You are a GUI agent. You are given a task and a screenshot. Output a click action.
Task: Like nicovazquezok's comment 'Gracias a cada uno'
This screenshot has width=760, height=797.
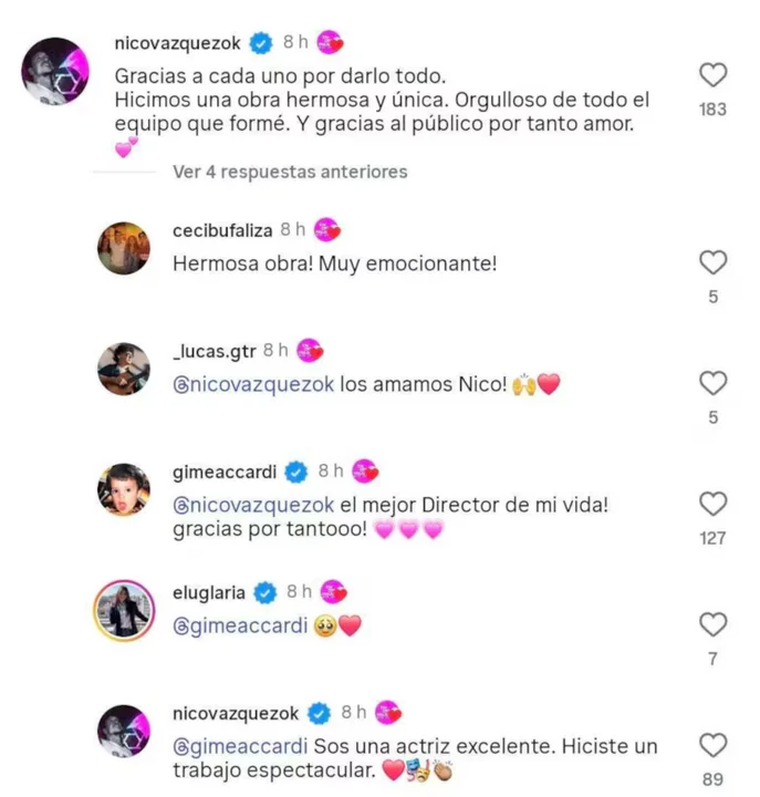(712, 75)
